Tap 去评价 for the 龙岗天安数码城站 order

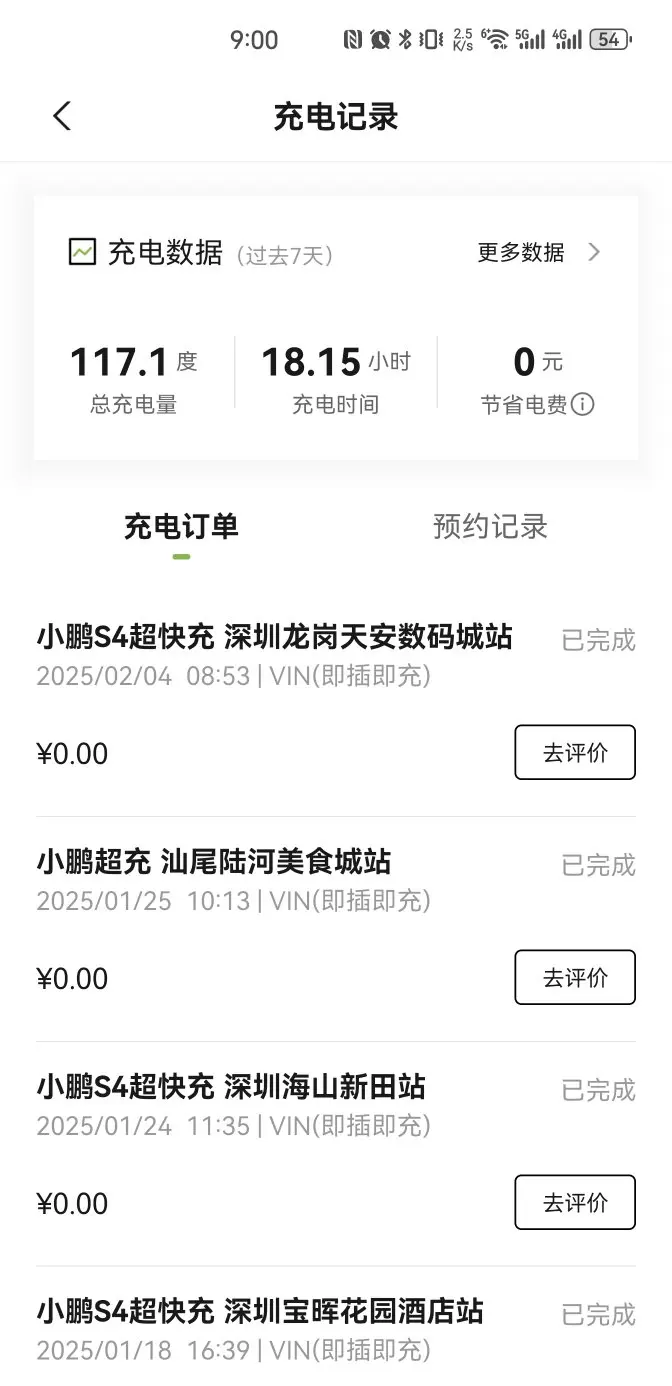coord(575,752)
